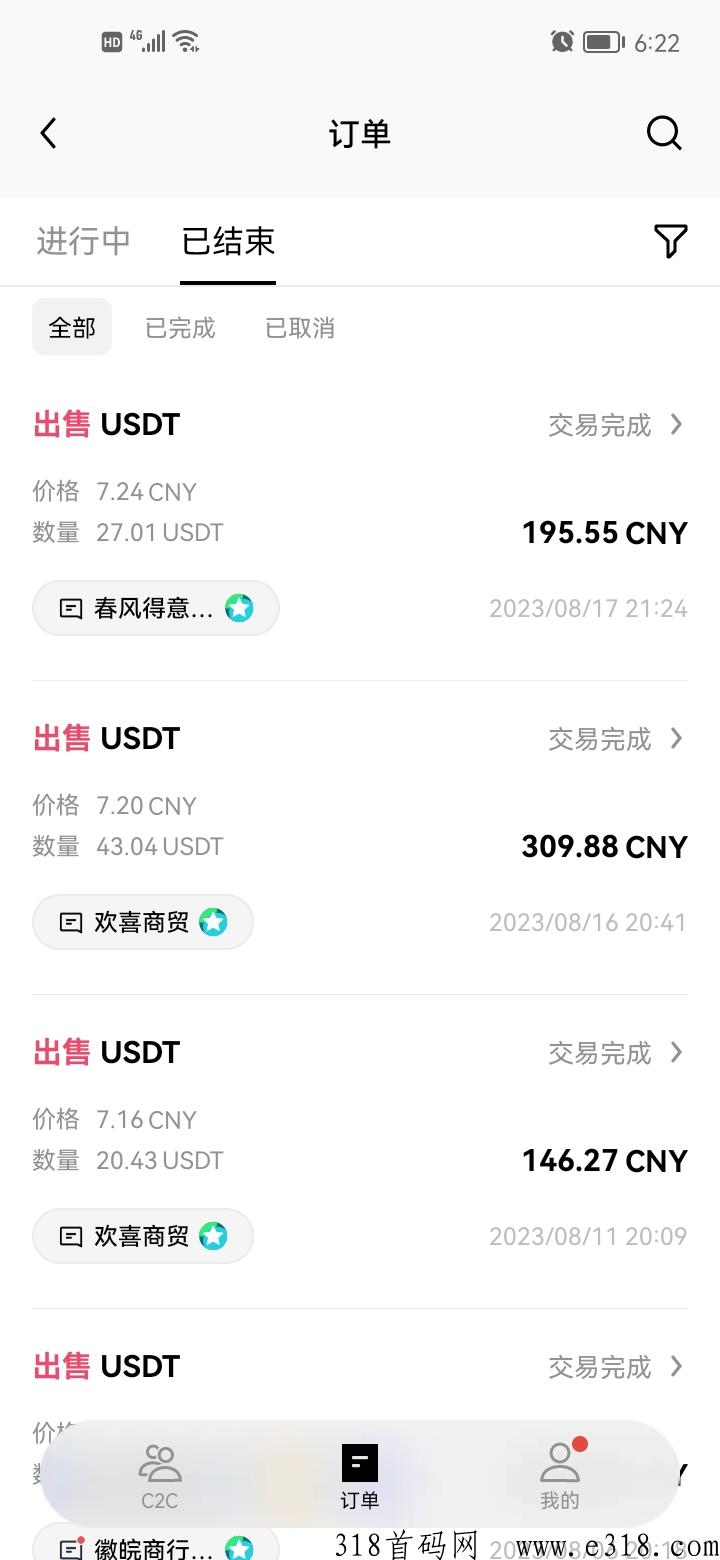Select the 已结束 tab
Screen dimensions: 720x1560
(x=228, y=241)
